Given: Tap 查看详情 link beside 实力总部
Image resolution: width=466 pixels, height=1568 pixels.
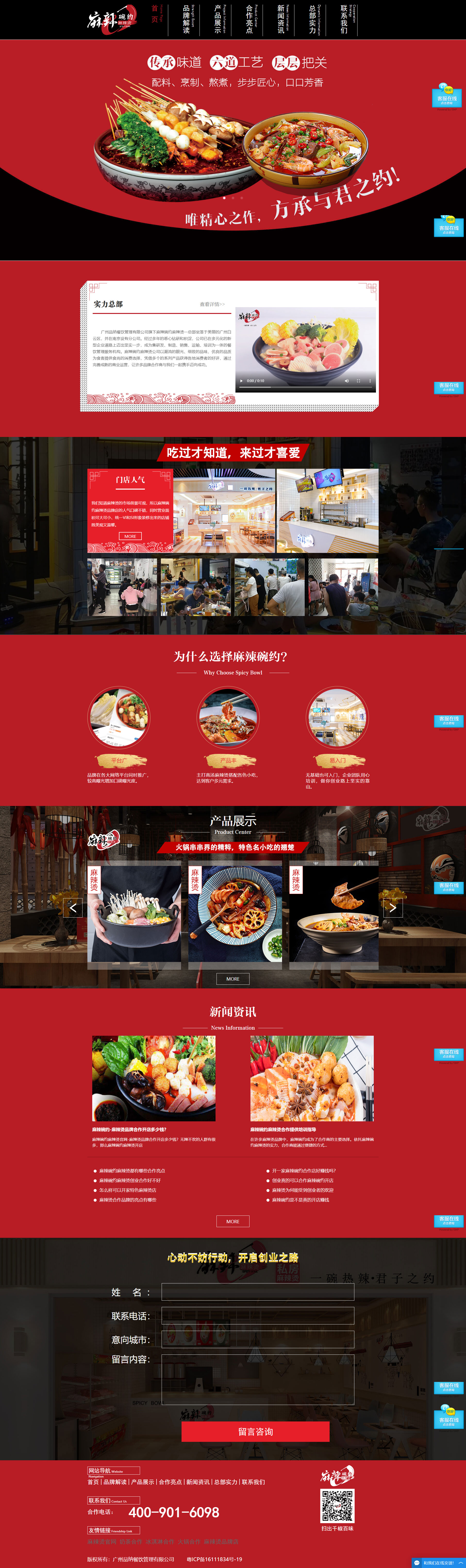Looking at the screenshot, I should coord(212,304).
